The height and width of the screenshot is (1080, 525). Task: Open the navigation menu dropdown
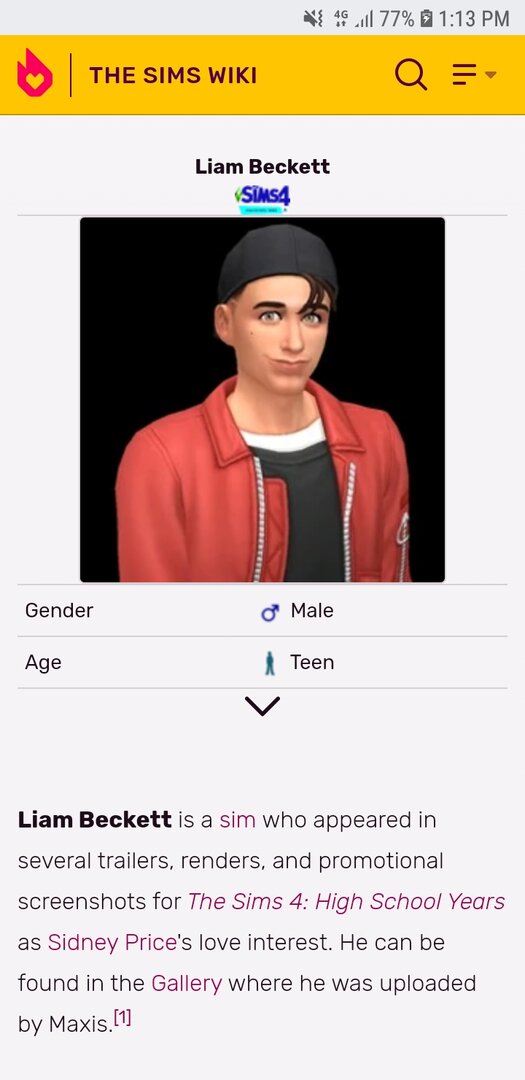pos(474,74)
